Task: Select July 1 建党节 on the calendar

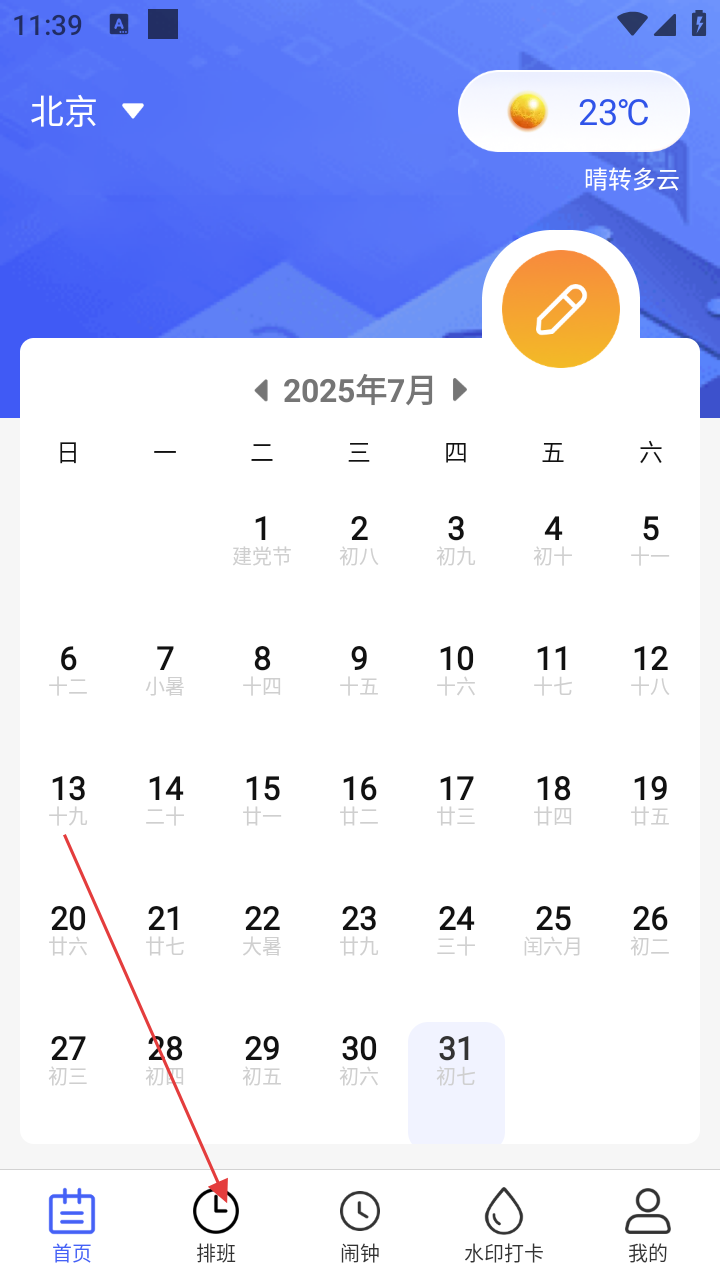Action: tap(262, 540)
